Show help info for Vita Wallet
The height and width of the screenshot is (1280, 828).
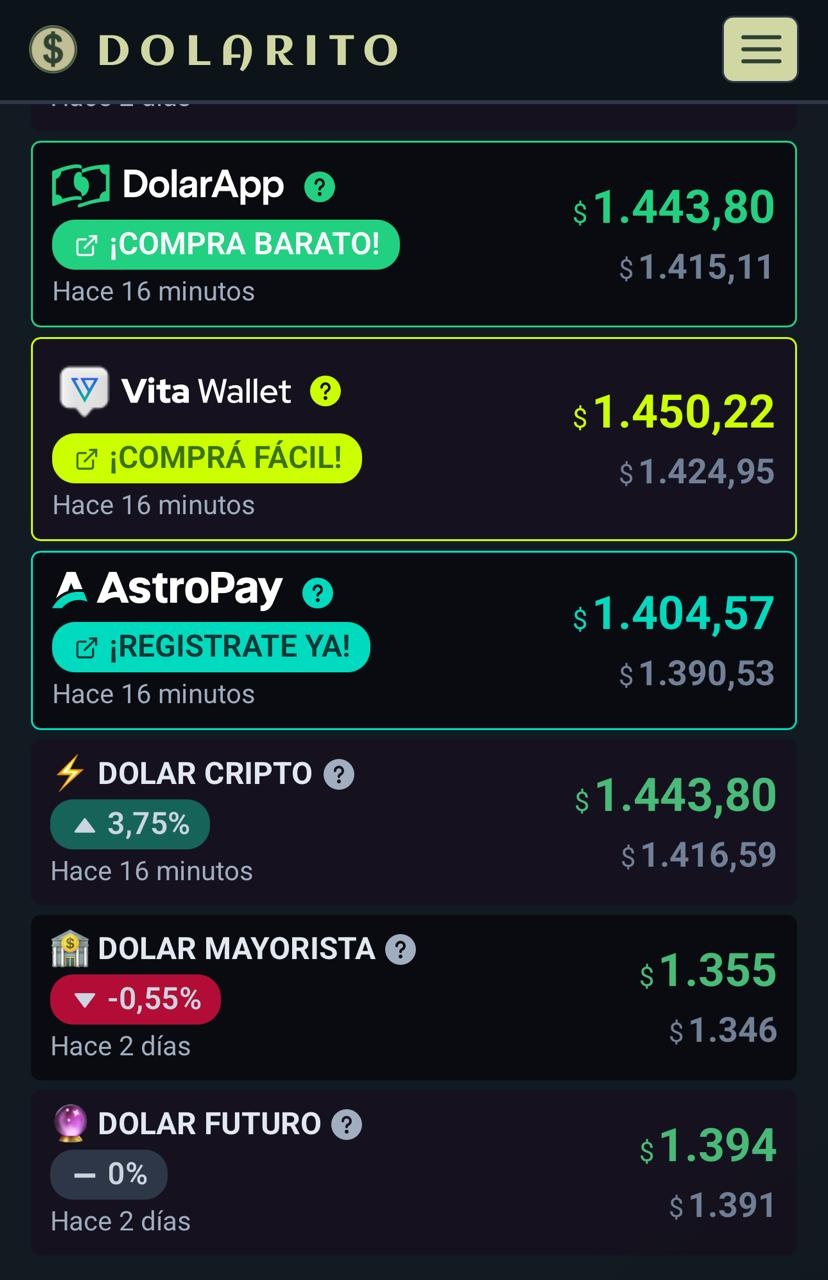coord(325,391)
